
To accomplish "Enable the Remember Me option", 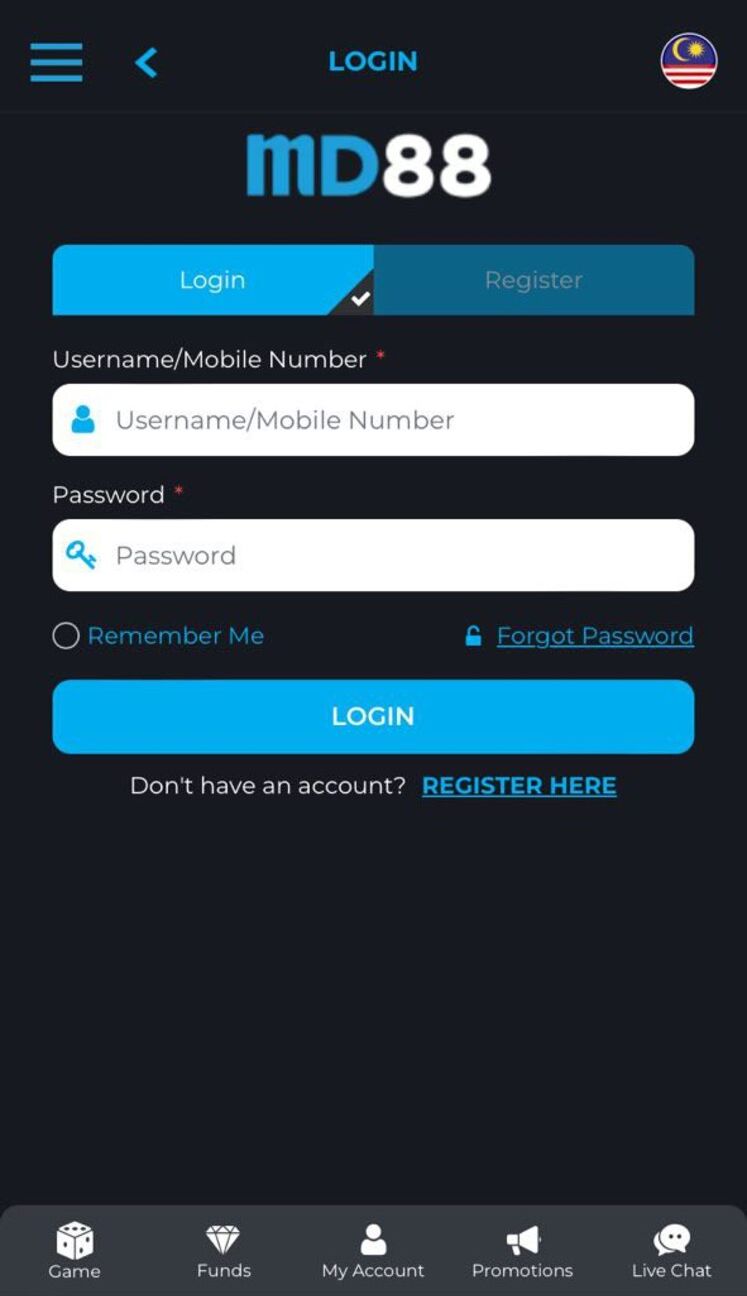I will point(66,636).
